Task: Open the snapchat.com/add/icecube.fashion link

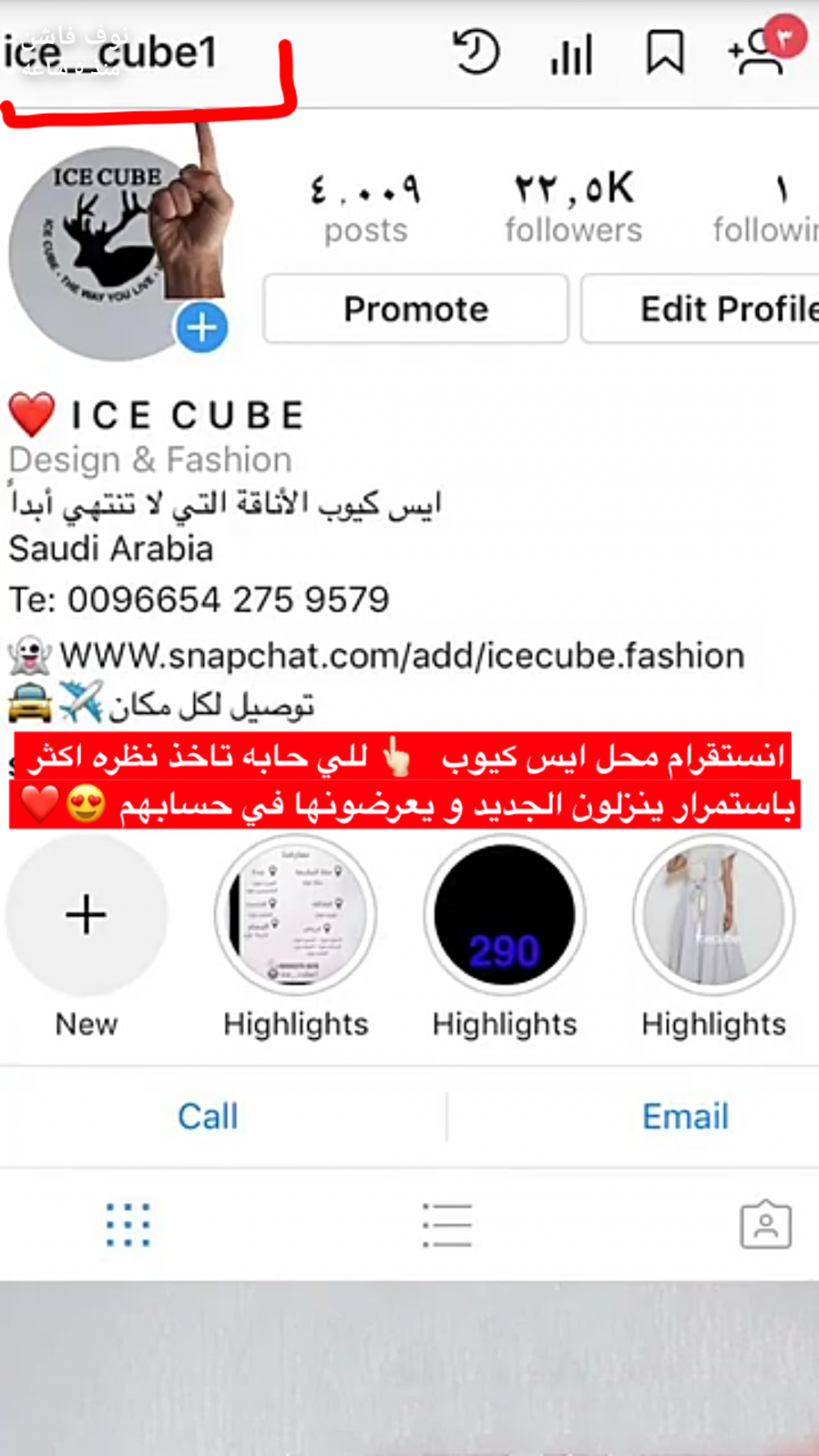Action: [x=401, y=656]
